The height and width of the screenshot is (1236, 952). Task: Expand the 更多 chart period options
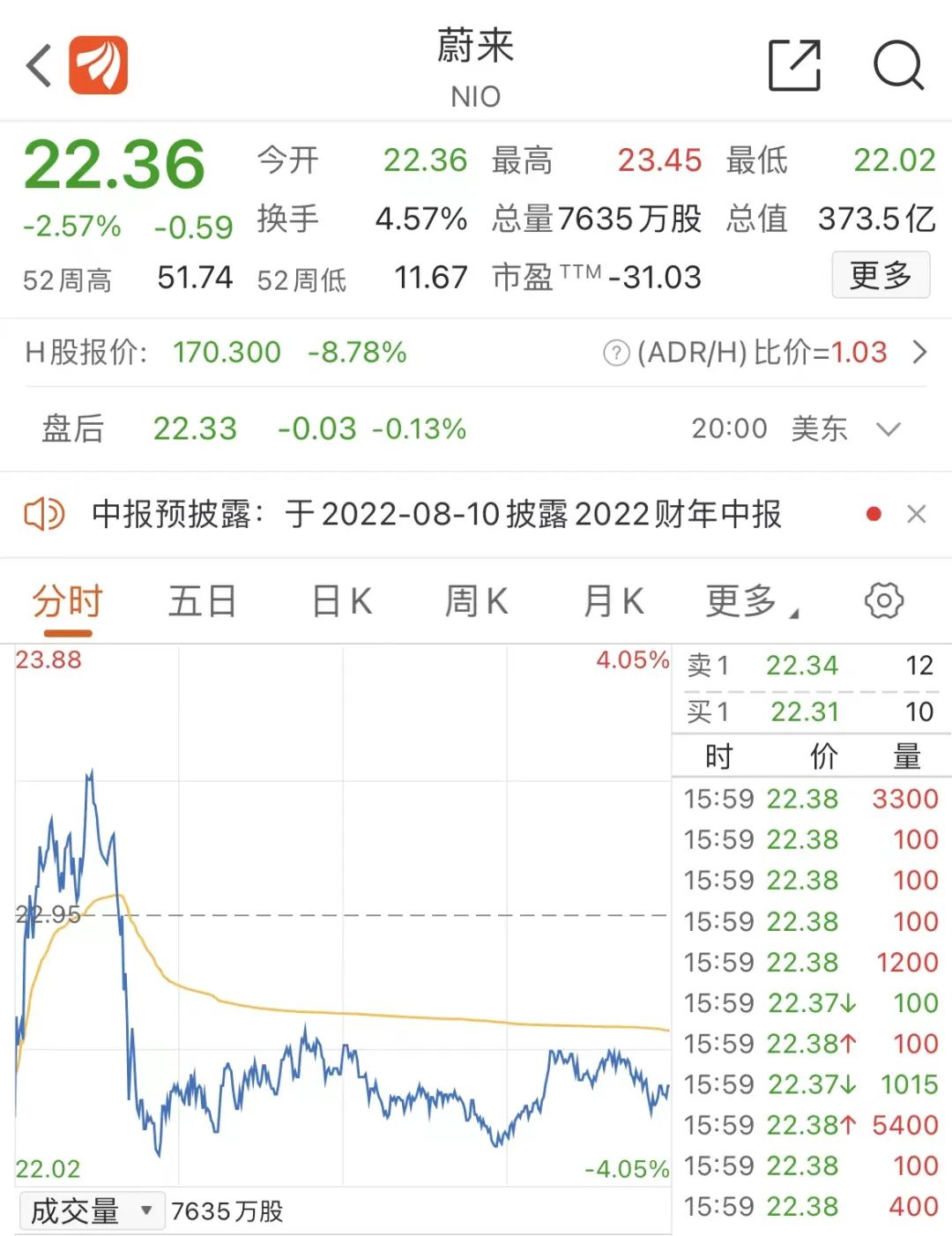pos(751,602)
